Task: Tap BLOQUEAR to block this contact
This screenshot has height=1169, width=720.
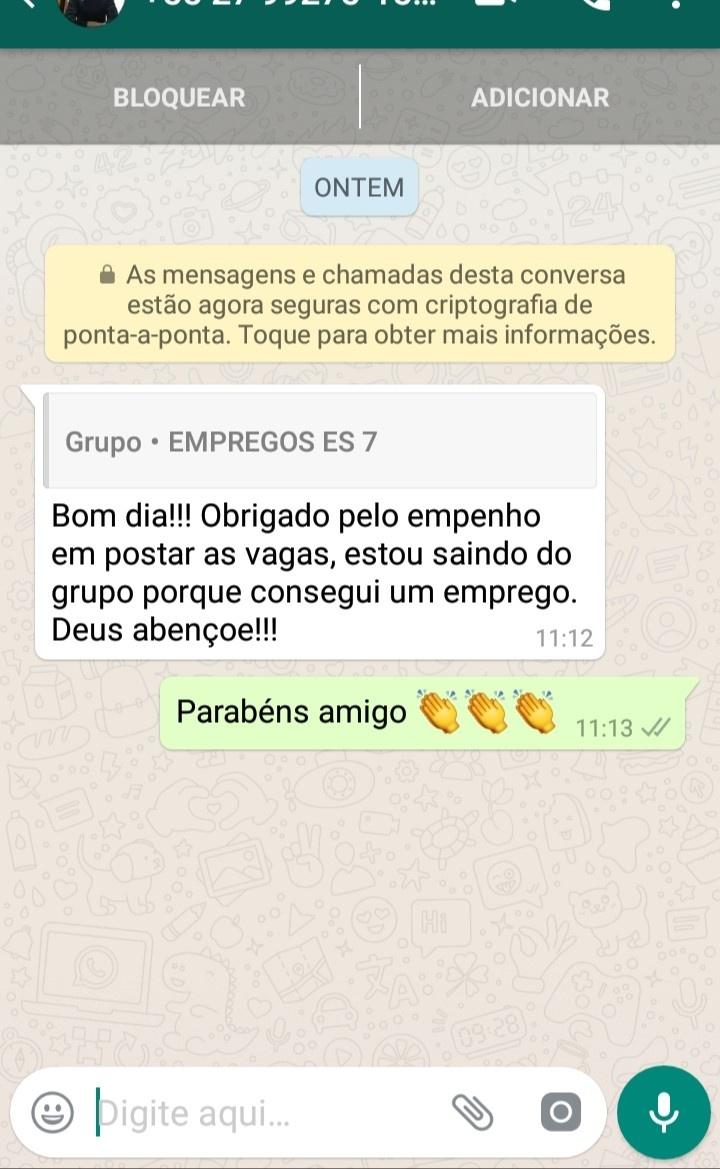Action: click(x=179, y=98)
